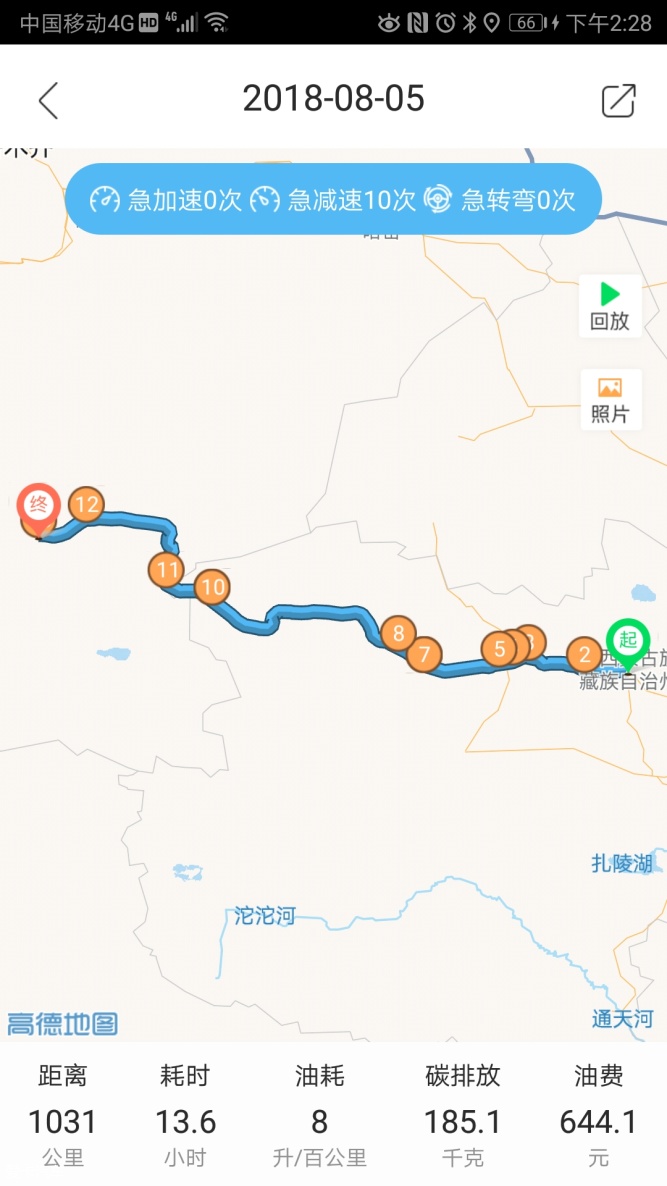667x1186 pixels.
Task: Select event marker number 7
Action: [x=424, y=655]
